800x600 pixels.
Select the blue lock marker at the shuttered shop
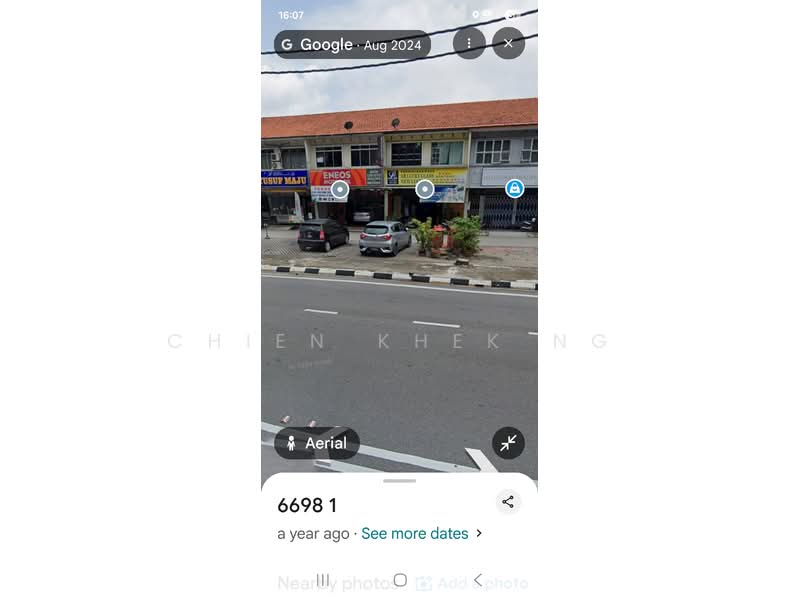514,188
